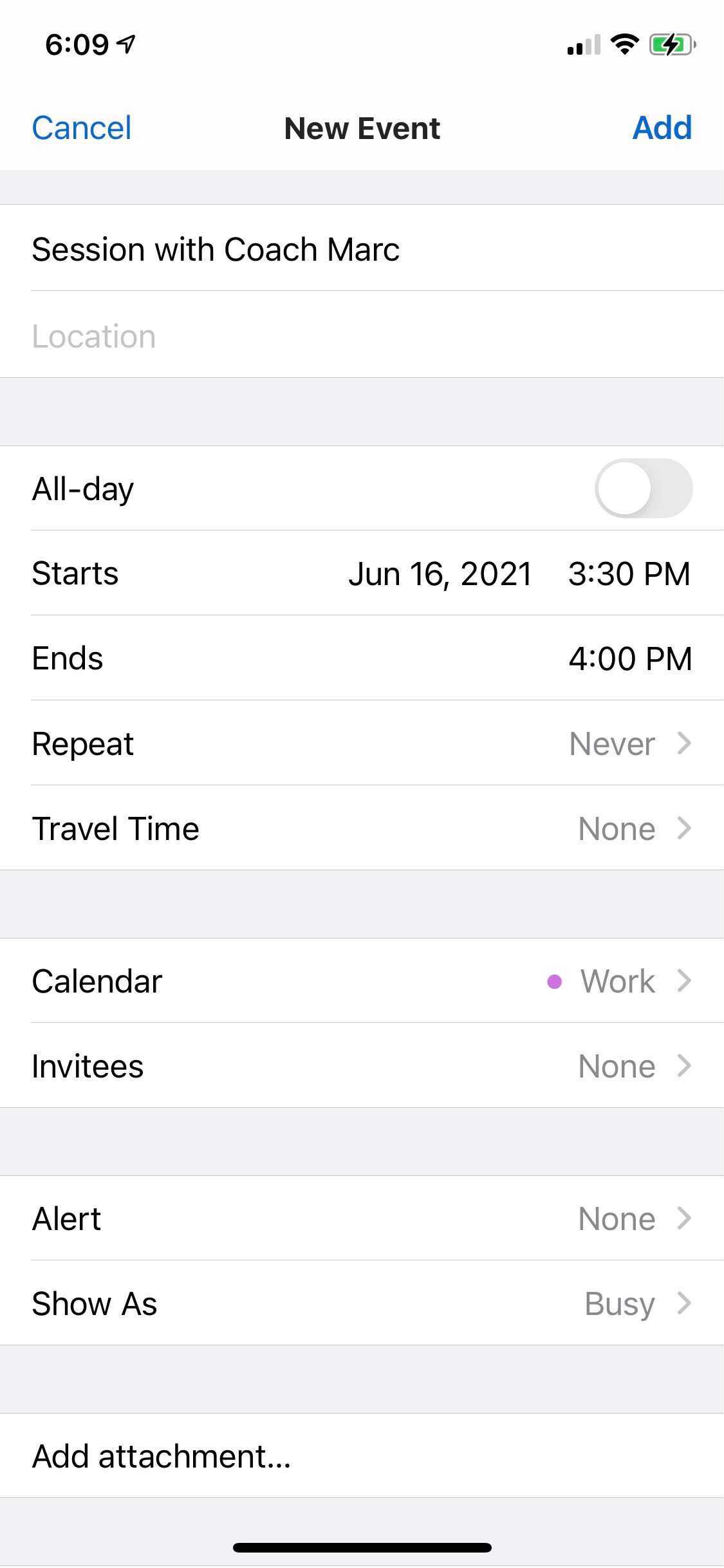Cancel the new event
This screenshot has height=1568, width=724.
click(82, 128)
